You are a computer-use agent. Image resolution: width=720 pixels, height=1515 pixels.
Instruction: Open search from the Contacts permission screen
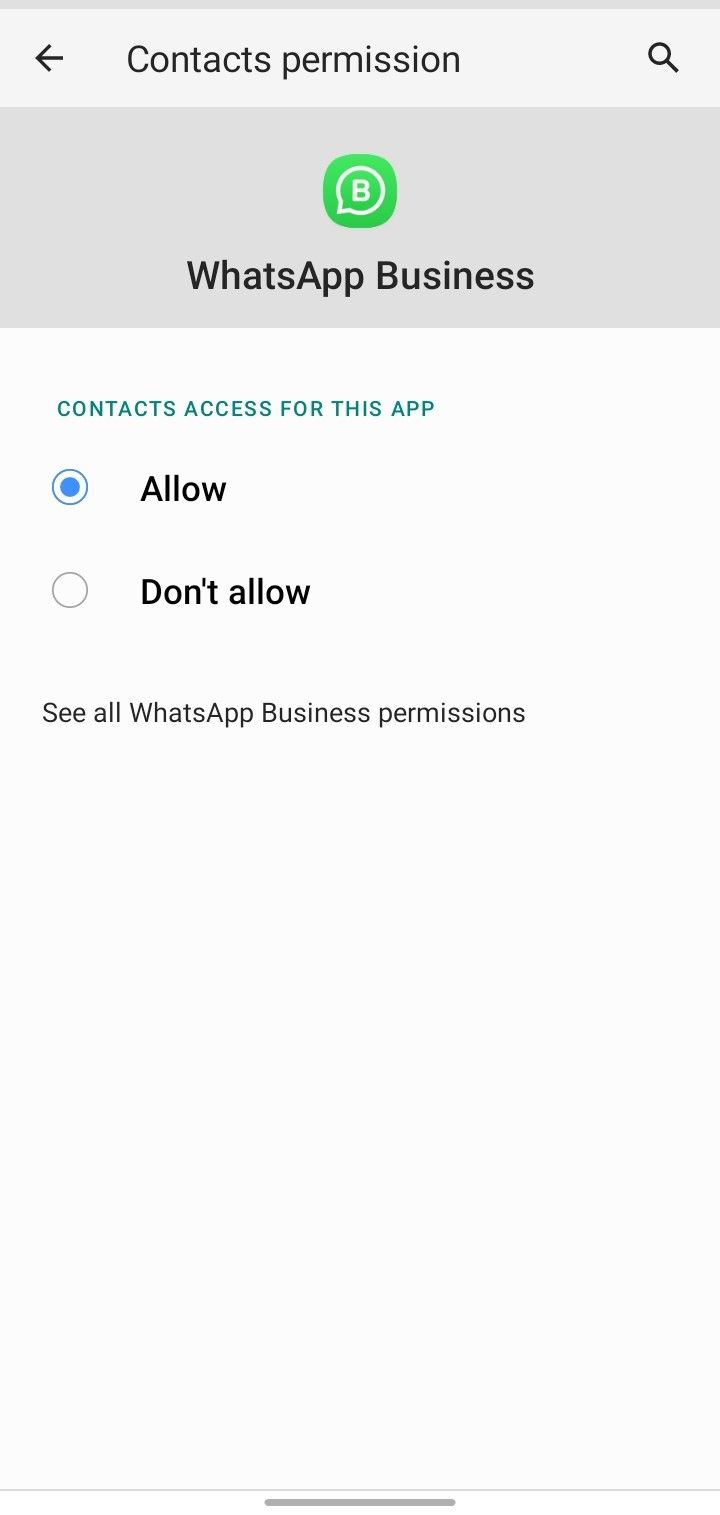pyautogui.click(x=663, y=58)
